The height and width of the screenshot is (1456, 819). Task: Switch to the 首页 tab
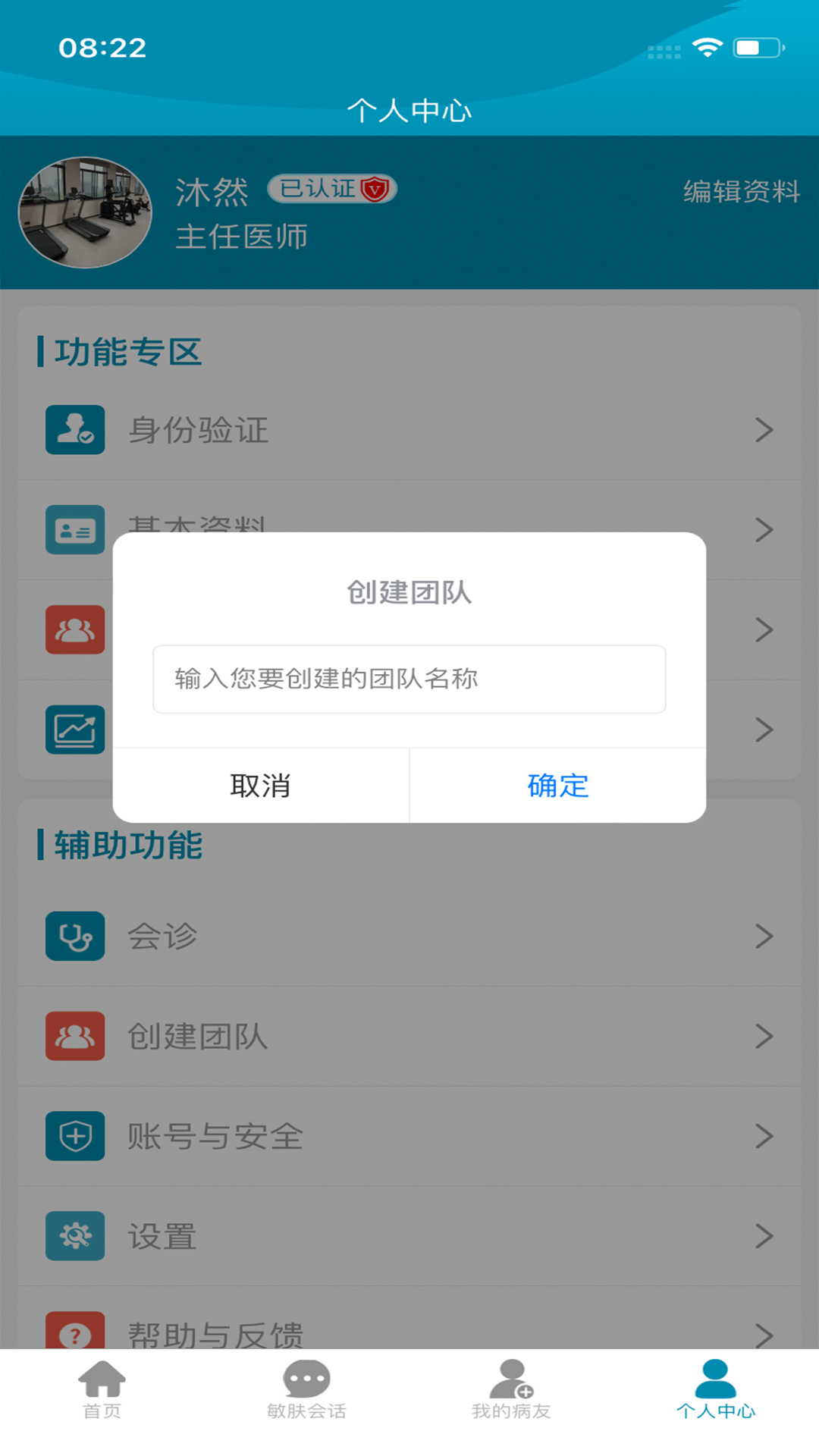pyautogui.click(x=102, y=1389)
